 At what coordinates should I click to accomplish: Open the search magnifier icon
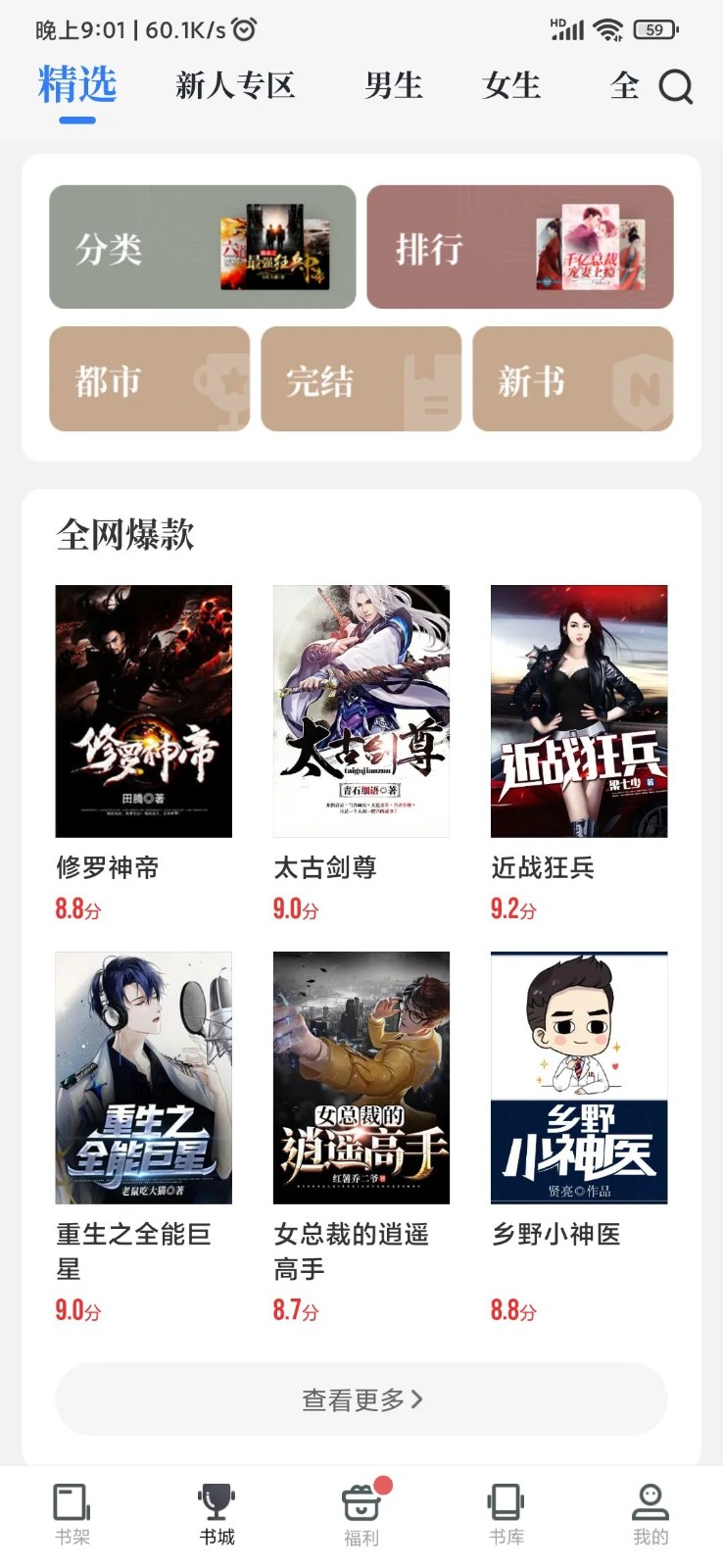675,86
